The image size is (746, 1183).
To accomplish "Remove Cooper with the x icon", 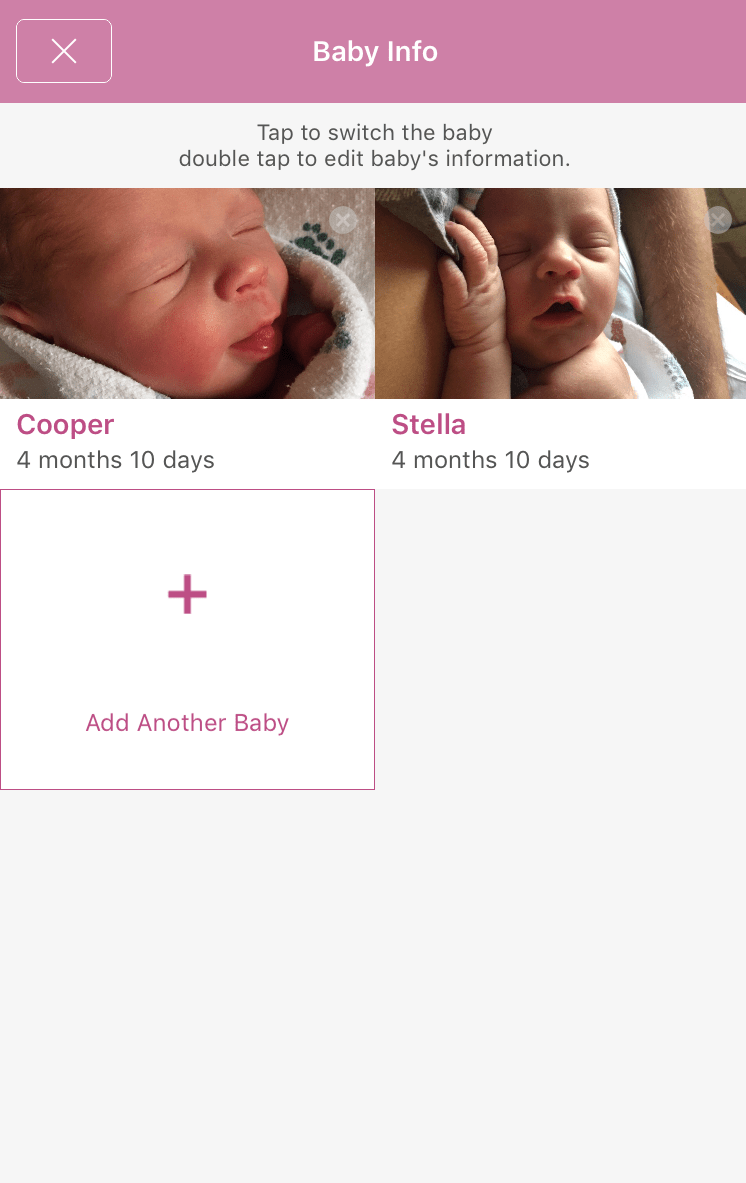I will click(x=343, y=219).
